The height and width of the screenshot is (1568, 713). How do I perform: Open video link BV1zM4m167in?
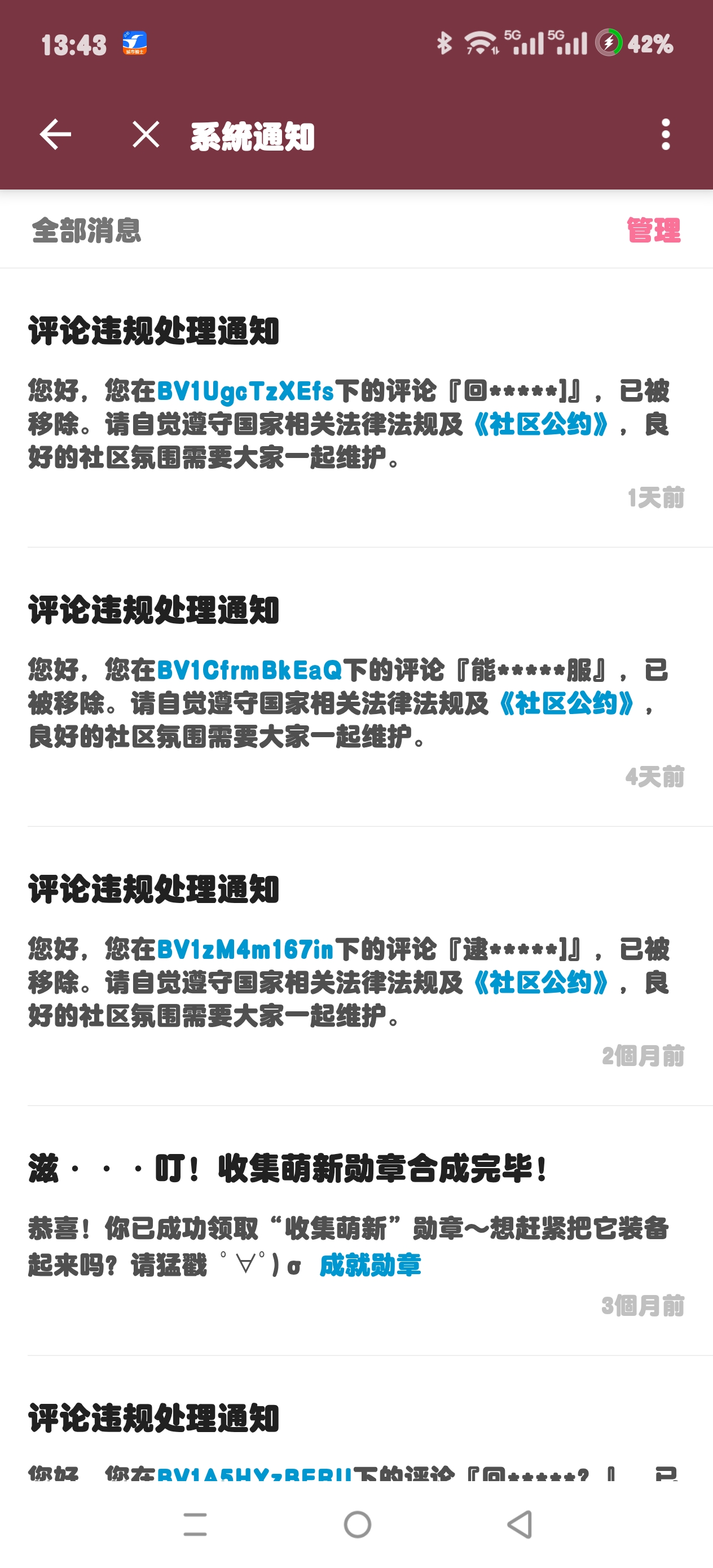coord(245,950)
